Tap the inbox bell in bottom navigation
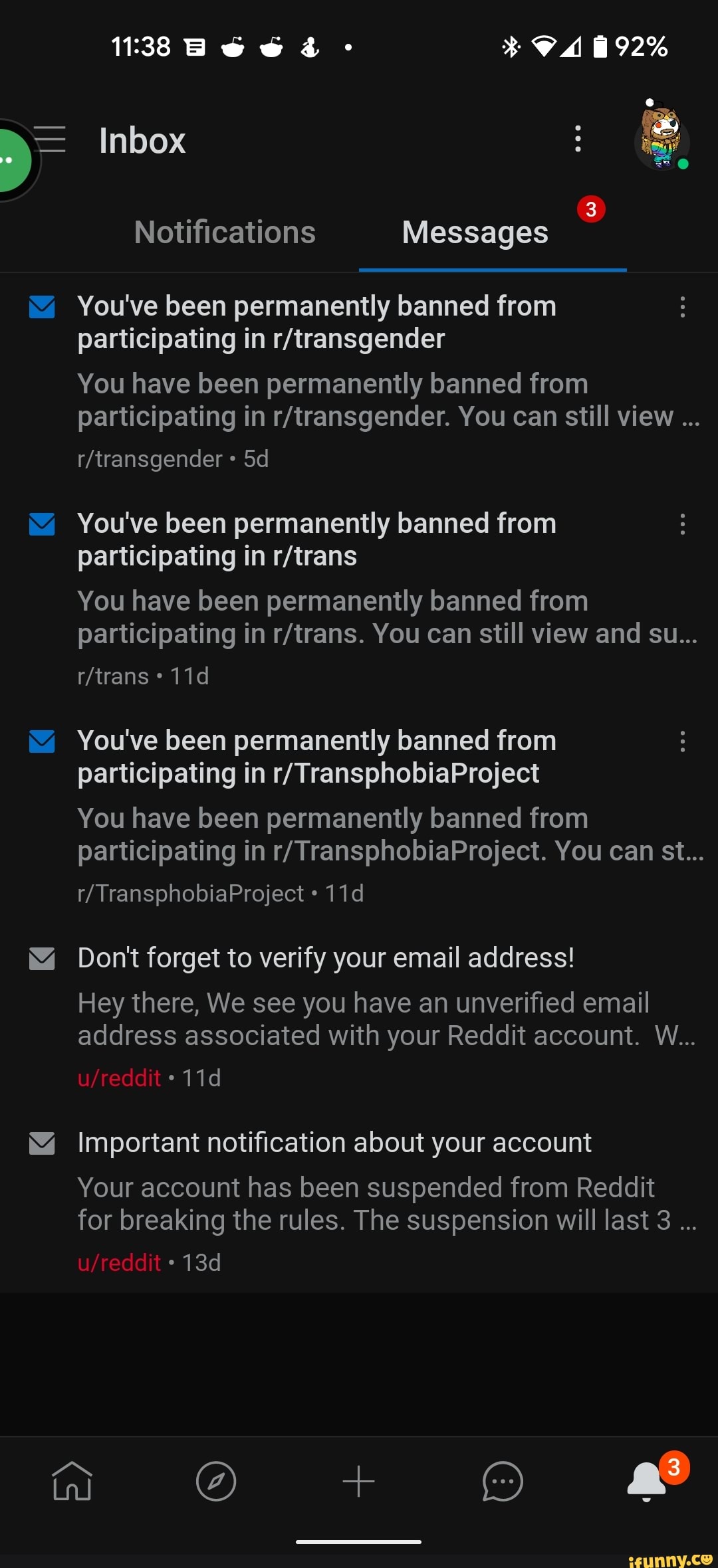The image size is (718, 1568). pos(647,1481)
